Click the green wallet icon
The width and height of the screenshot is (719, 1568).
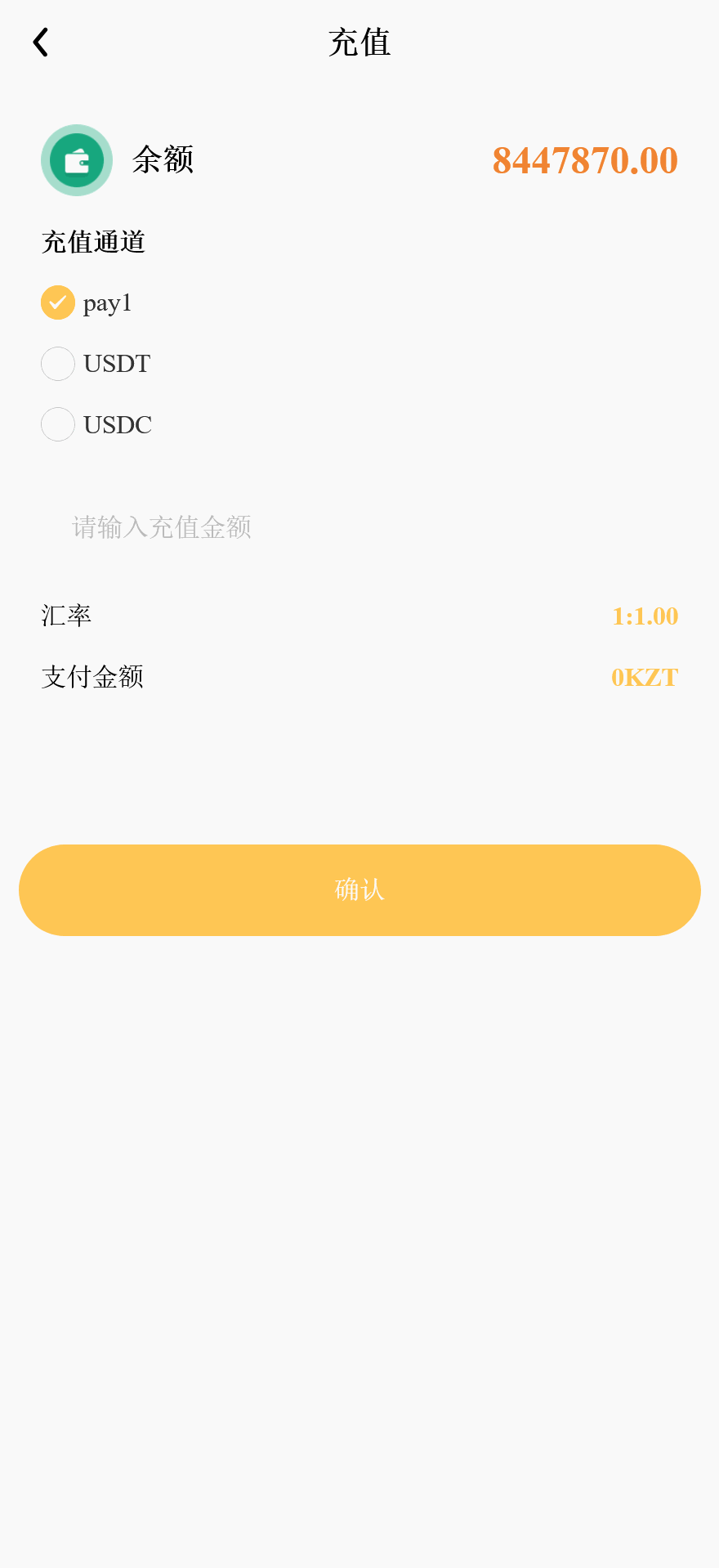76,160
